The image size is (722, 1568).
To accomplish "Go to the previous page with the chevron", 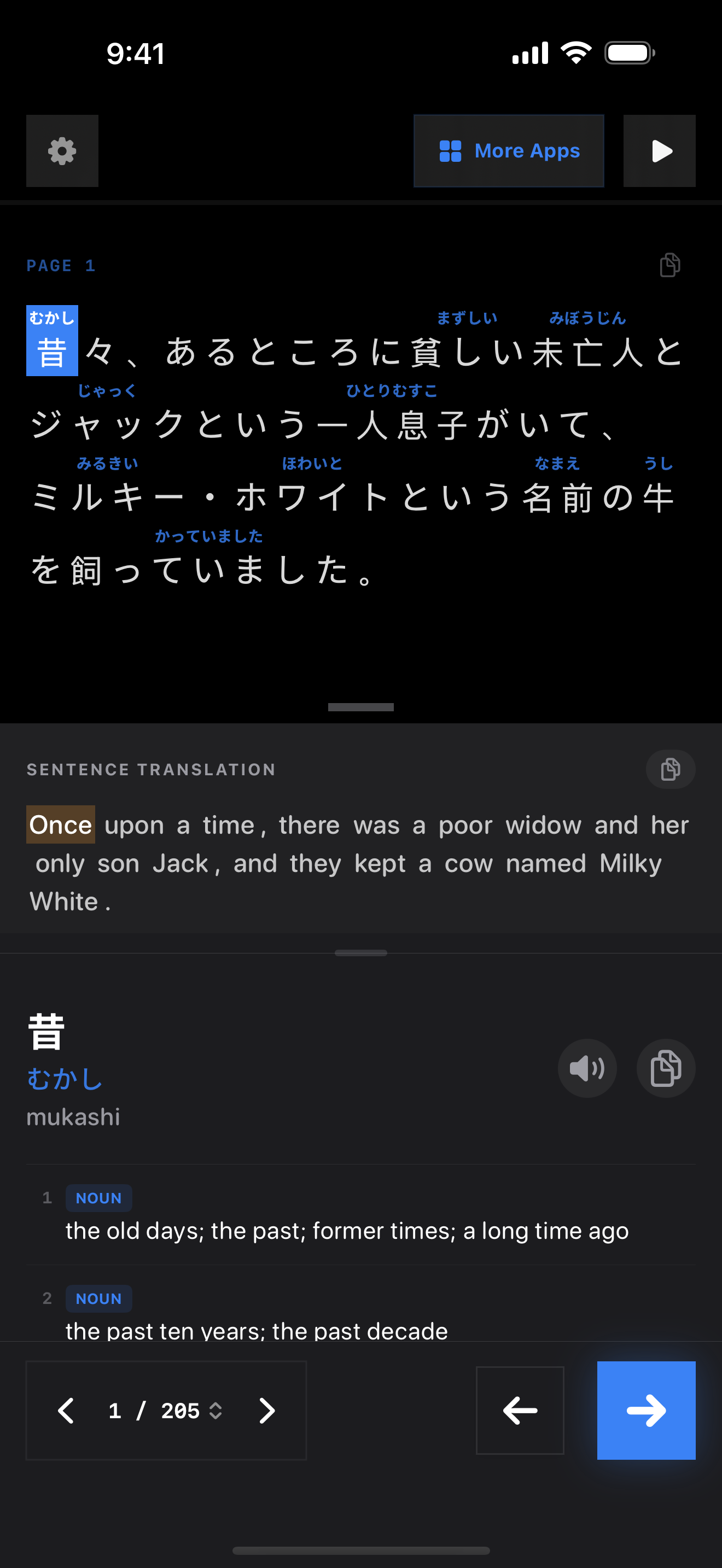I will (x=66, y=1411).
